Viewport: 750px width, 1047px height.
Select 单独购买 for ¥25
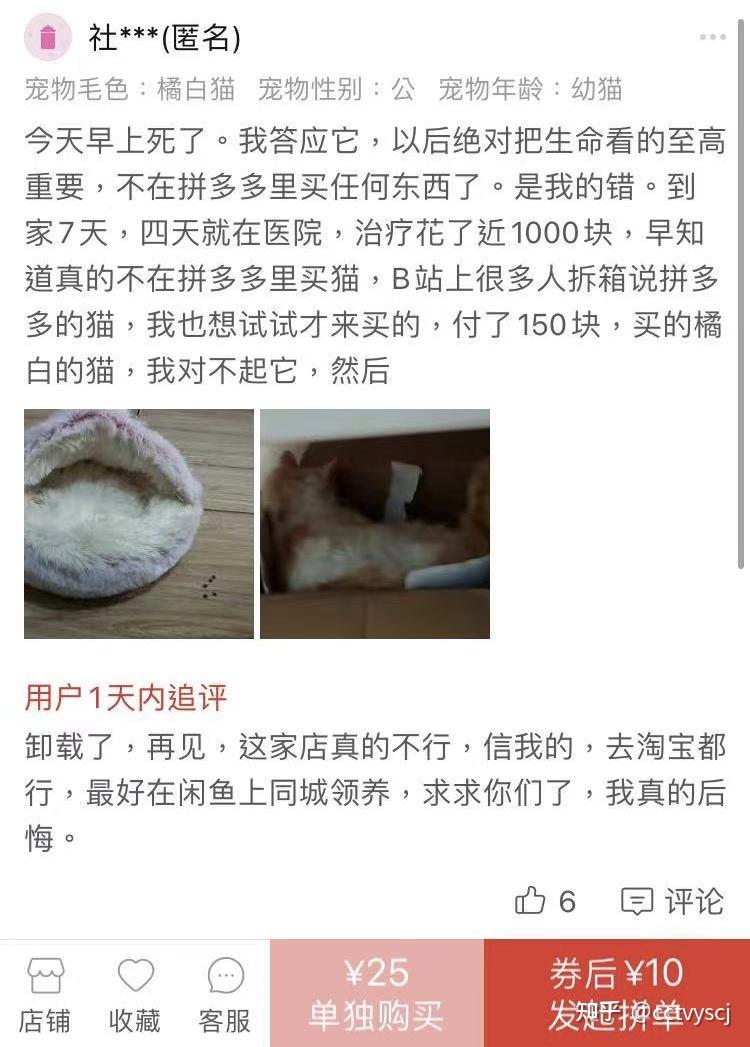point(376,994)
